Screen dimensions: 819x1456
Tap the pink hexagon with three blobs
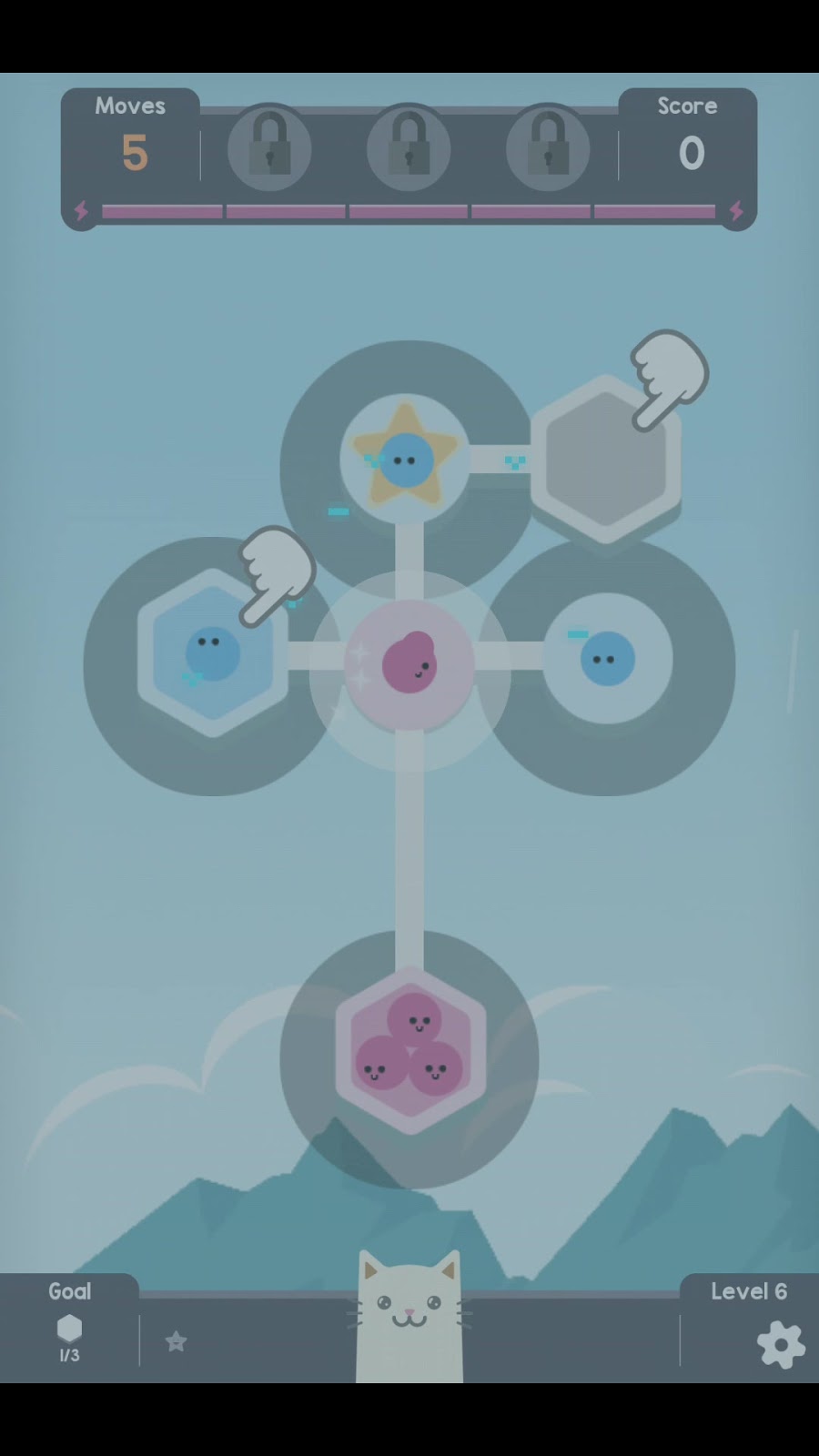(x=409, y=1049)
